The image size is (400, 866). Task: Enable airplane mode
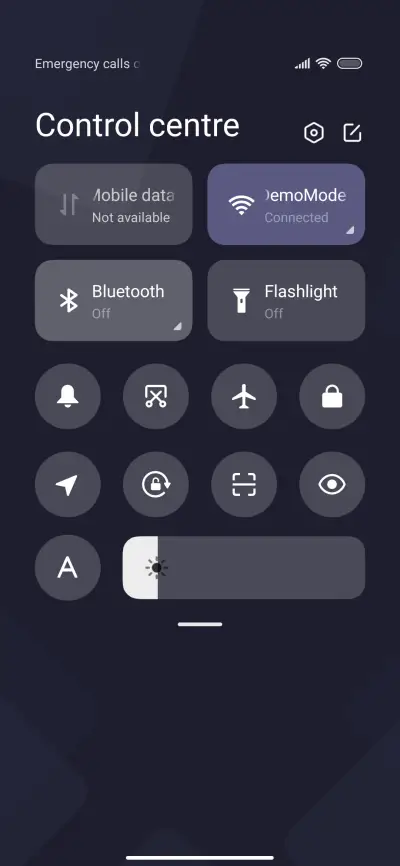click(244, 396)
